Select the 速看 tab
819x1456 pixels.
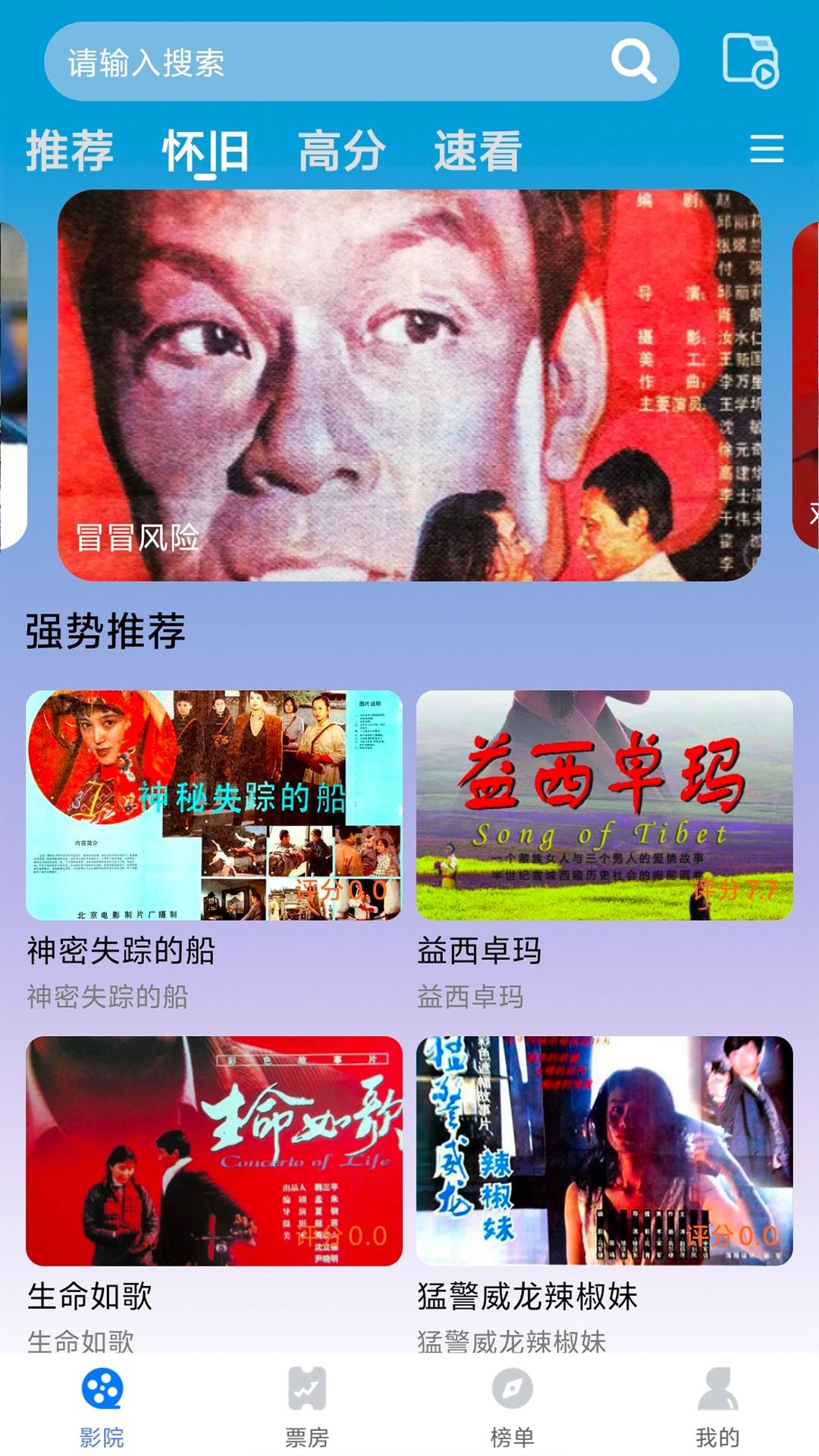point(478,152)
